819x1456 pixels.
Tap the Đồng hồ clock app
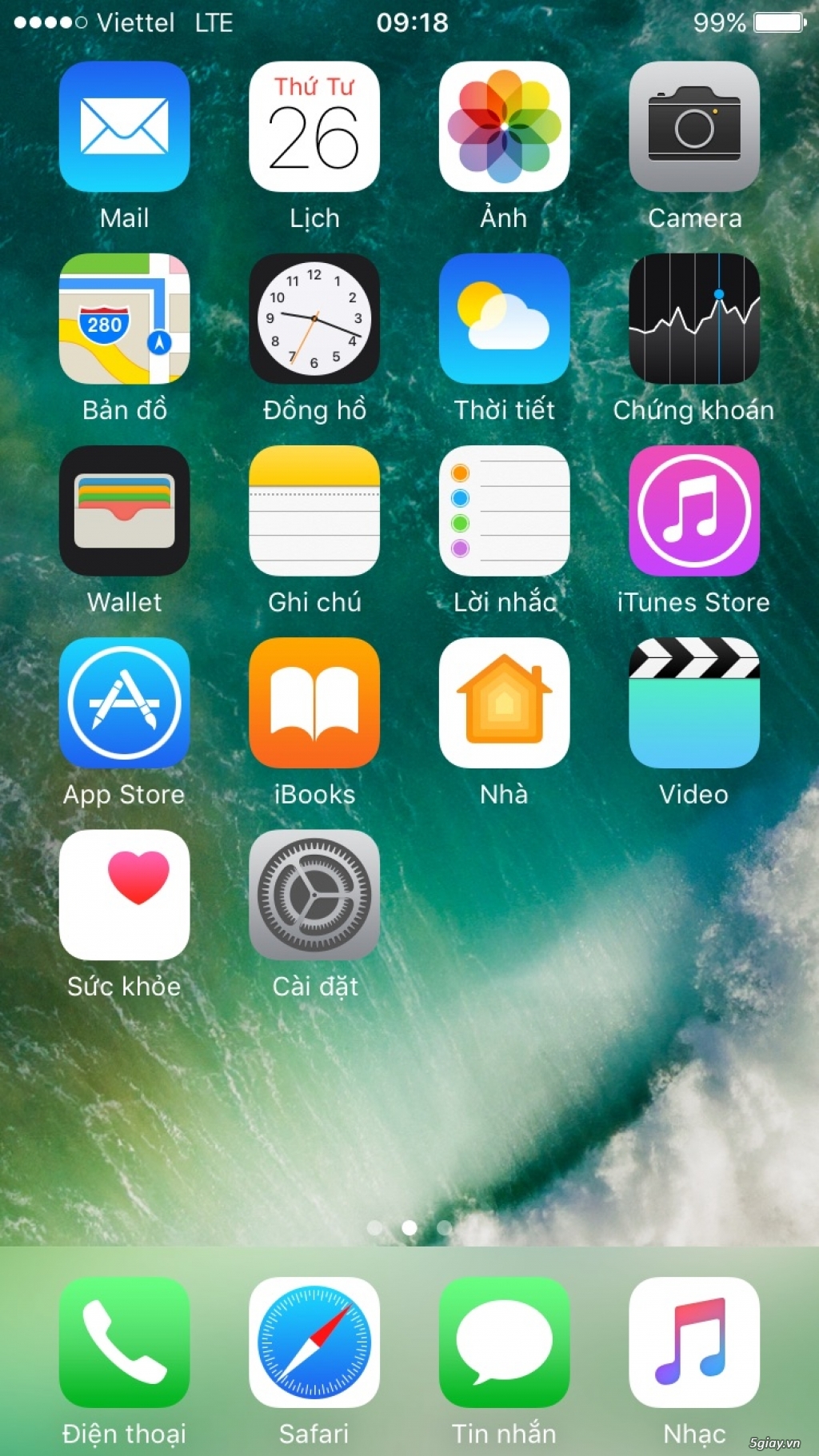click(314, 318)
